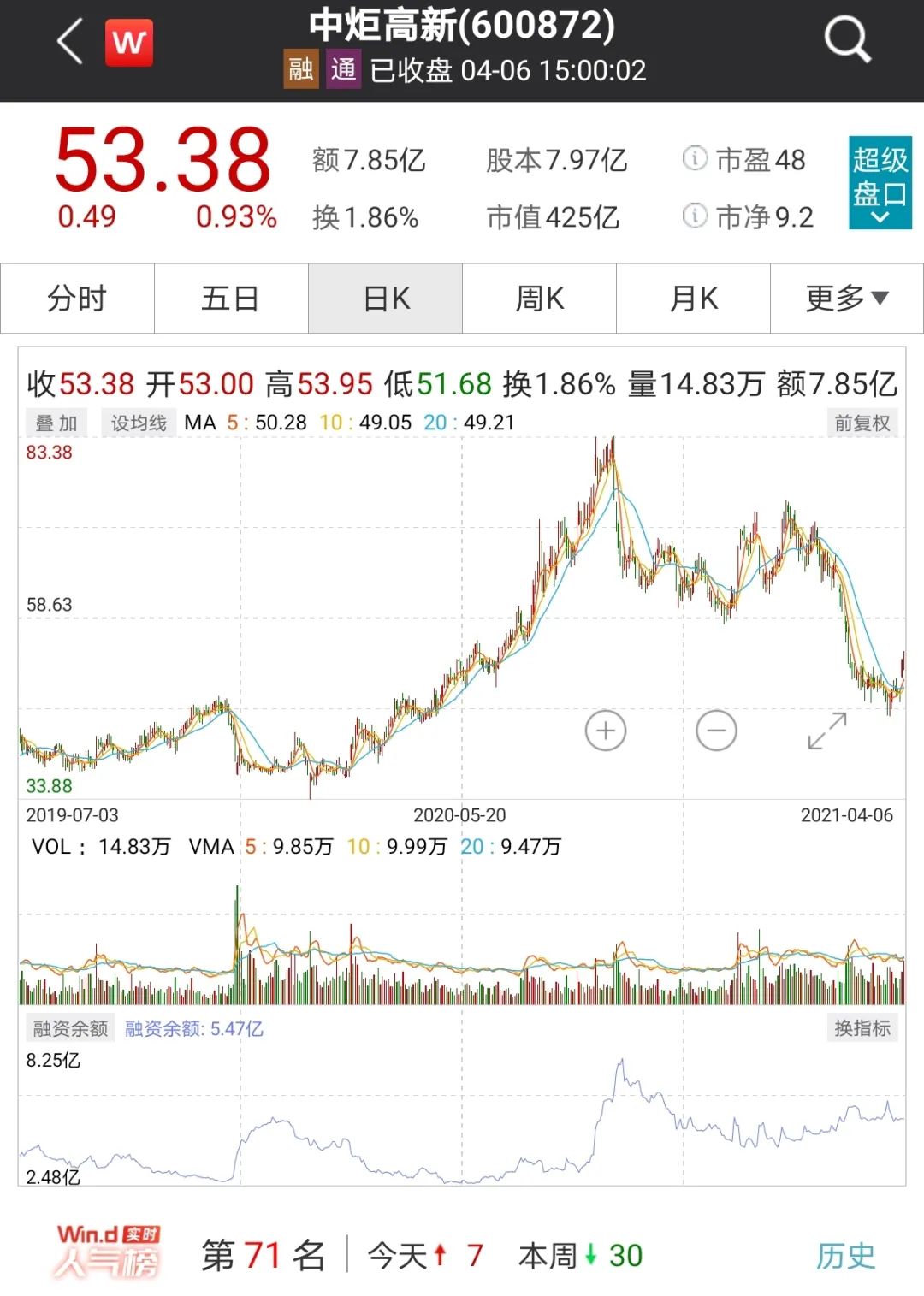924x1296 pixels.
Task: Switch to the 周K chart tab
Action: 539,299
